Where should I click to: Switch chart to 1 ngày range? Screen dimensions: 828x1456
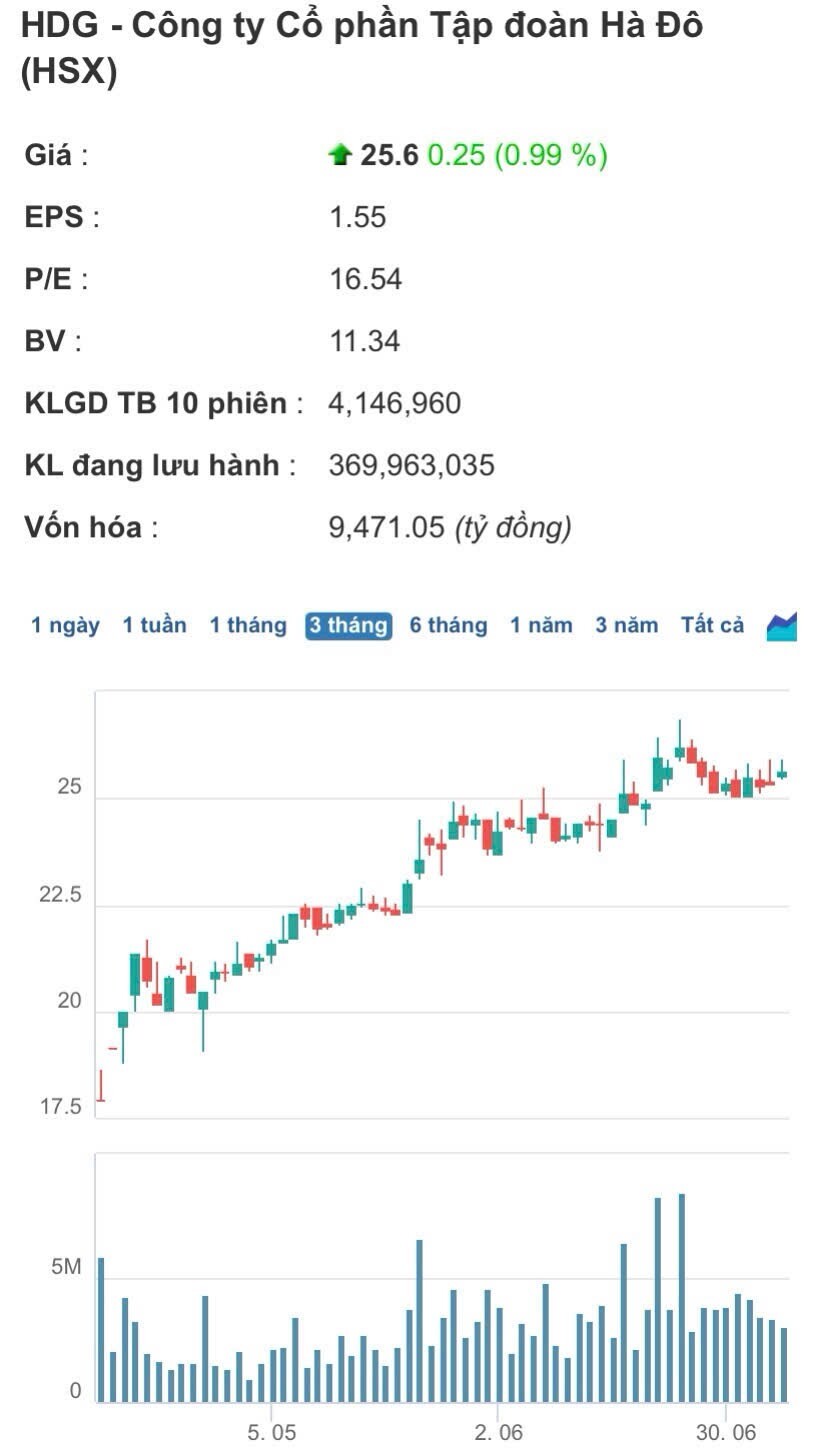click(x=65, y=626)
